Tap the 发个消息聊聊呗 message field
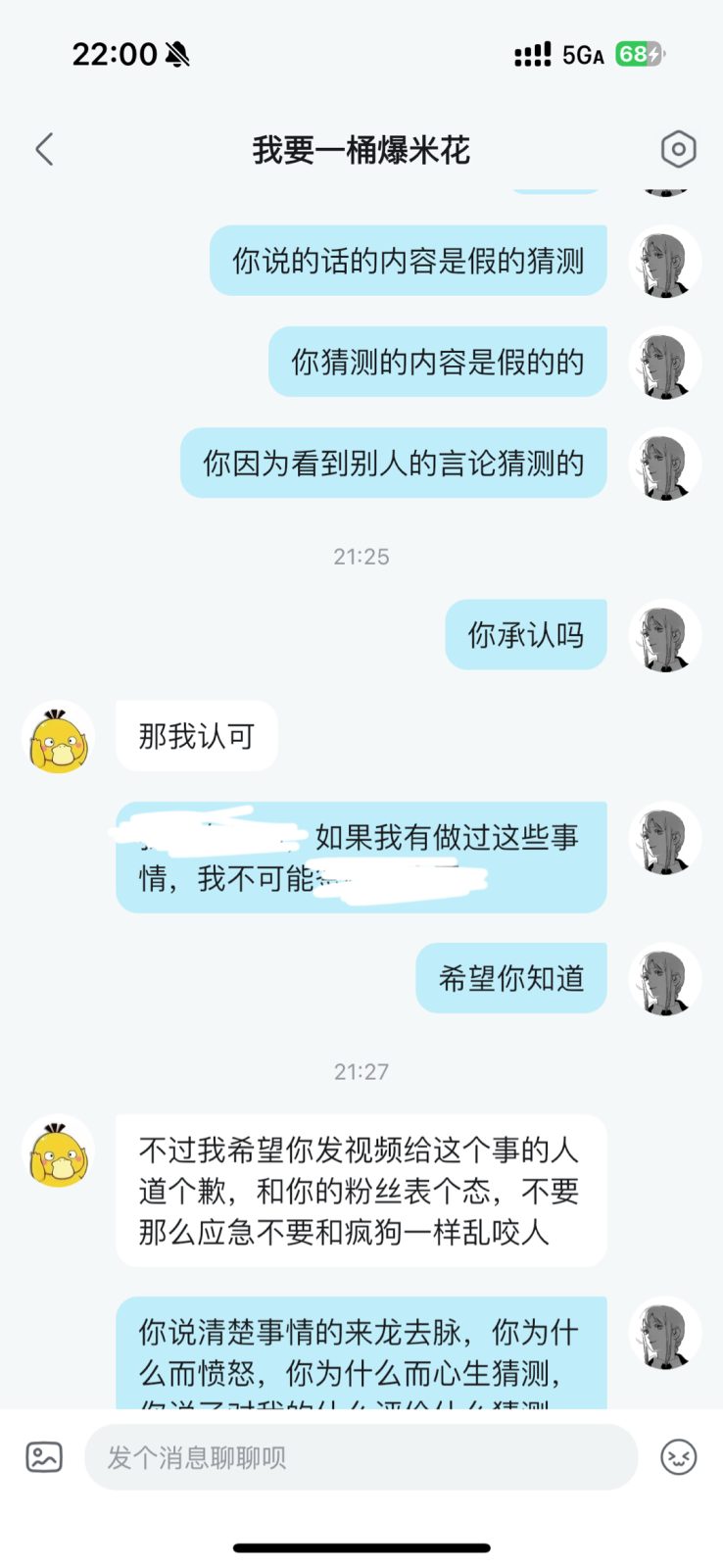 point(361,1457)
